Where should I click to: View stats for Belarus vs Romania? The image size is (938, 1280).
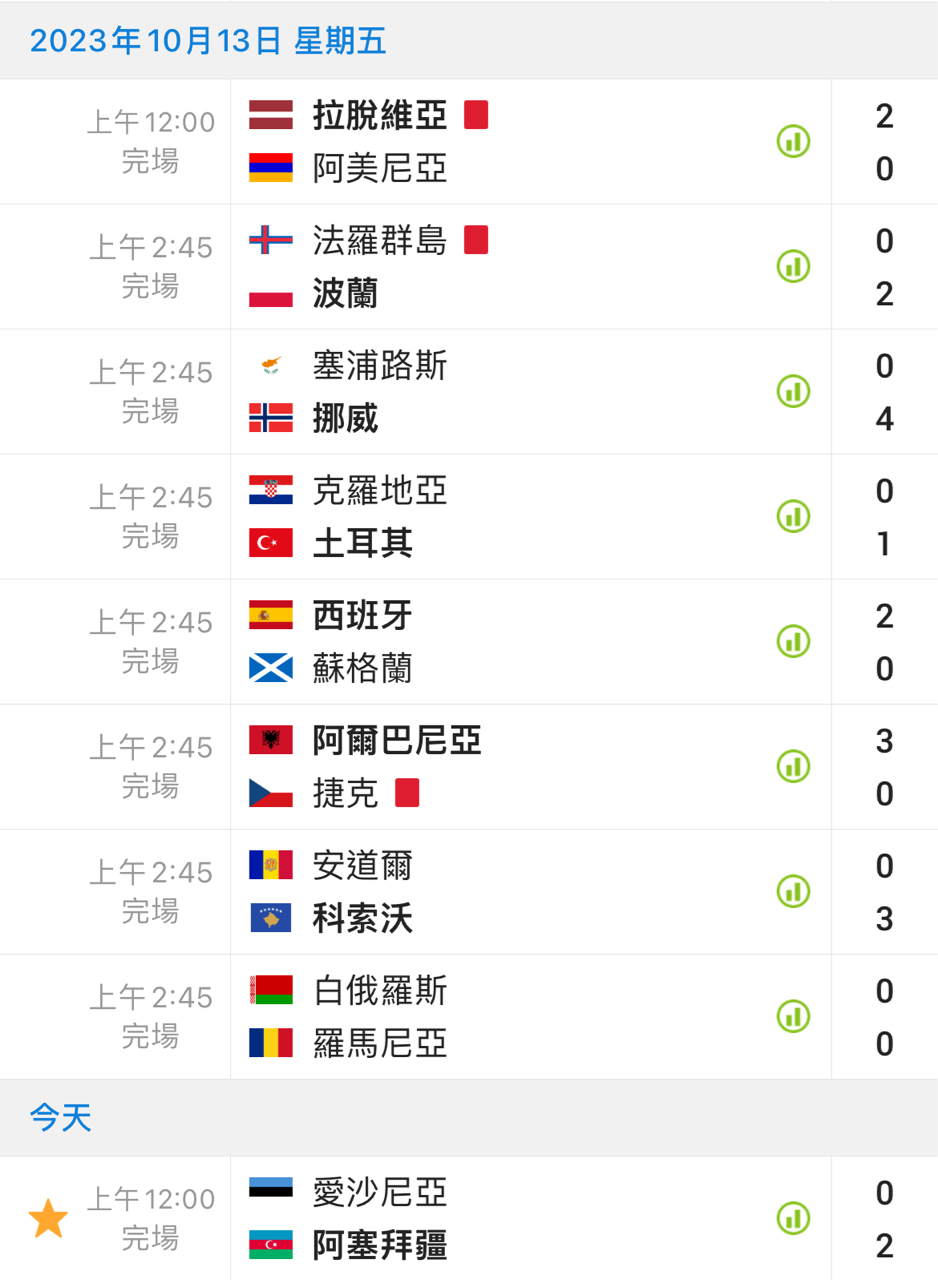(x=793, y=1017)
